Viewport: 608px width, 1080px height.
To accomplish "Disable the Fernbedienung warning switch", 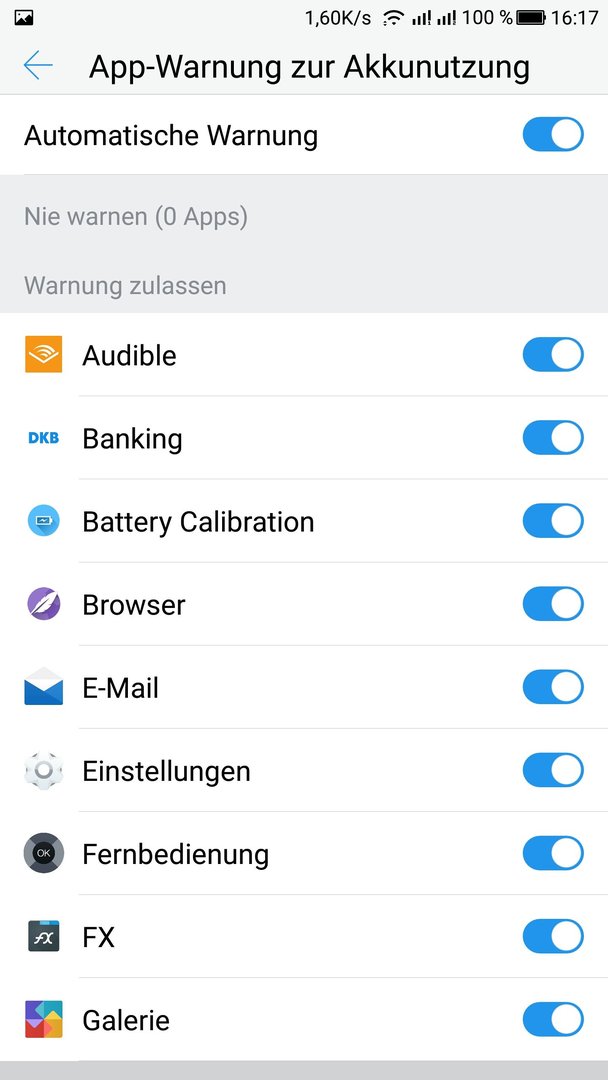I will coord(553,853).
